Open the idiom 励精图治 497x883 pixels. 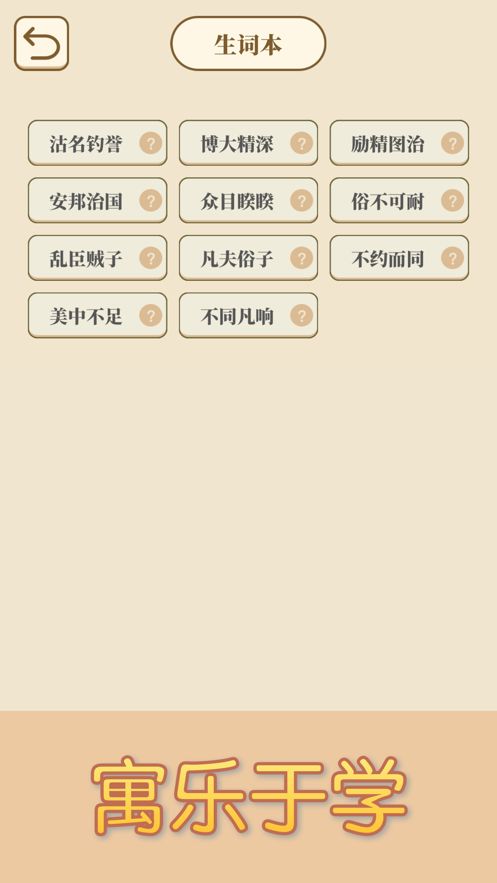[x=399, y=143]
